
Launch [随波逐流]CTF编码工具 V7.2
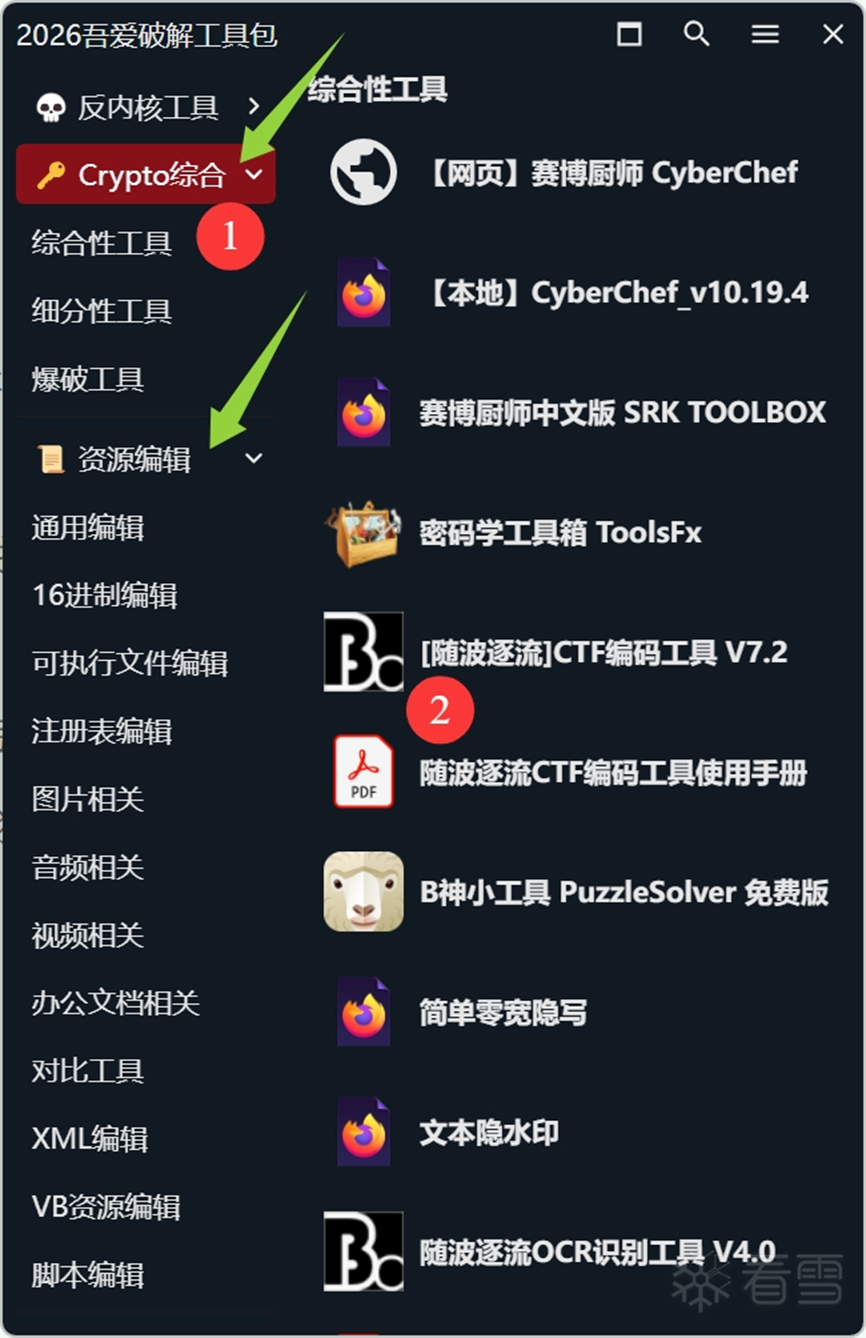604,653
